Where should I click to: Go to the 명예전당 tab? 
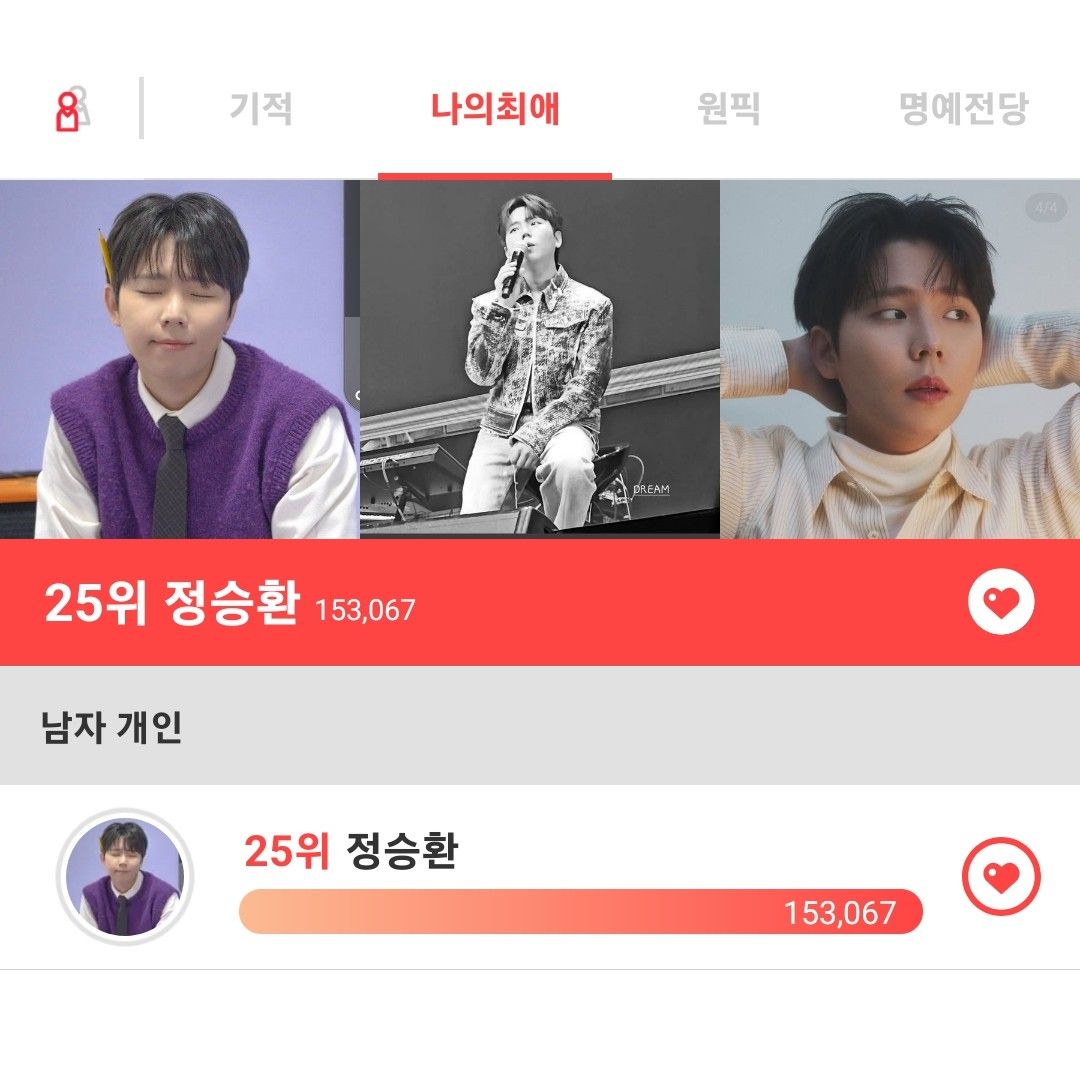[963, 108]
